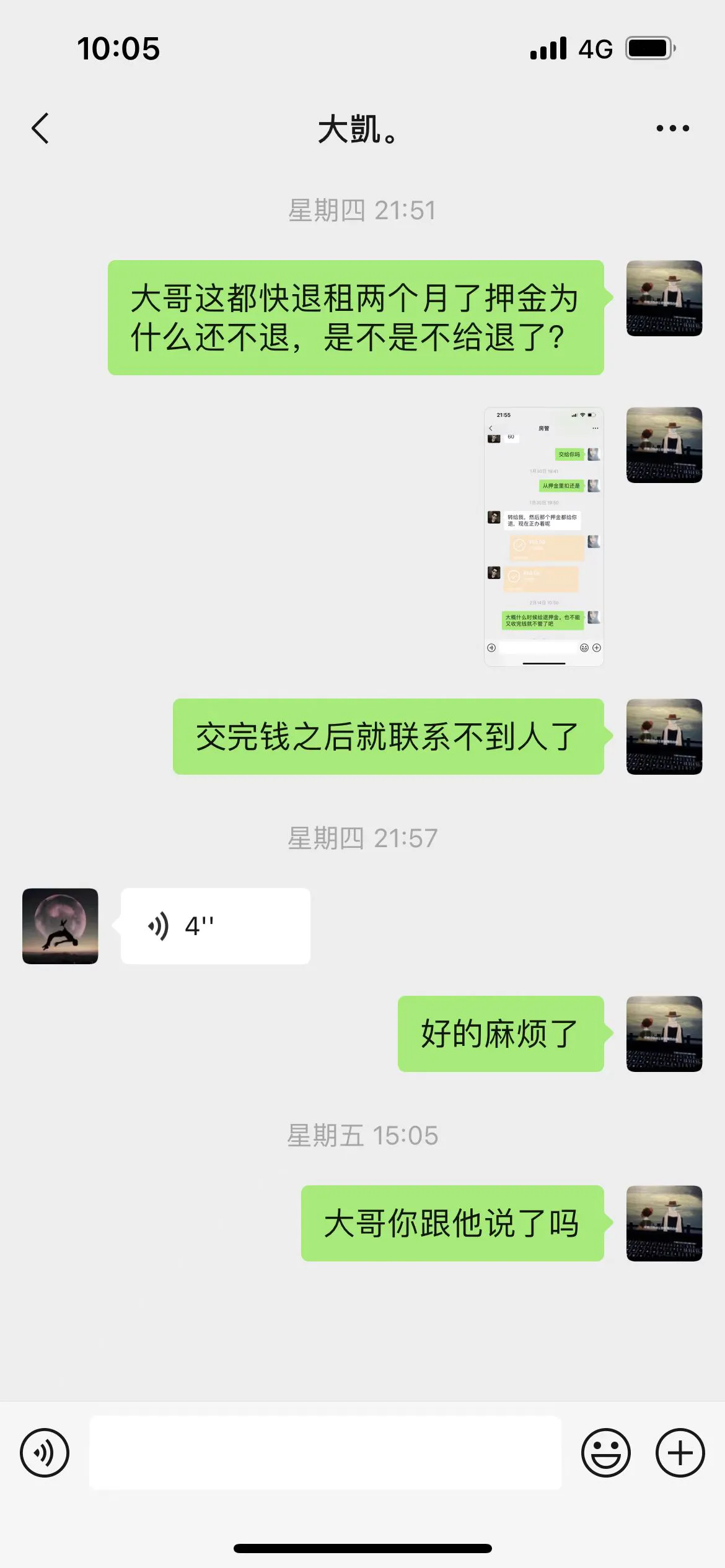Switch to voice input mode
The image size is (725, 1568).
coord(45,1453)
